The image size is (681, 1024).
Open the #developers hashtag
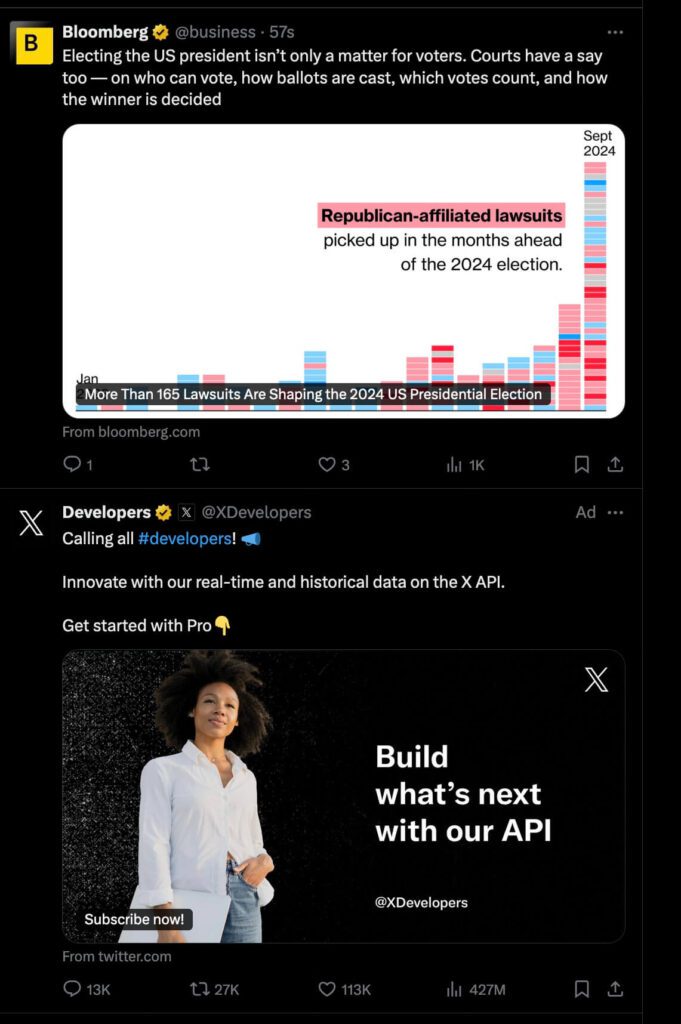click(184, 538)
